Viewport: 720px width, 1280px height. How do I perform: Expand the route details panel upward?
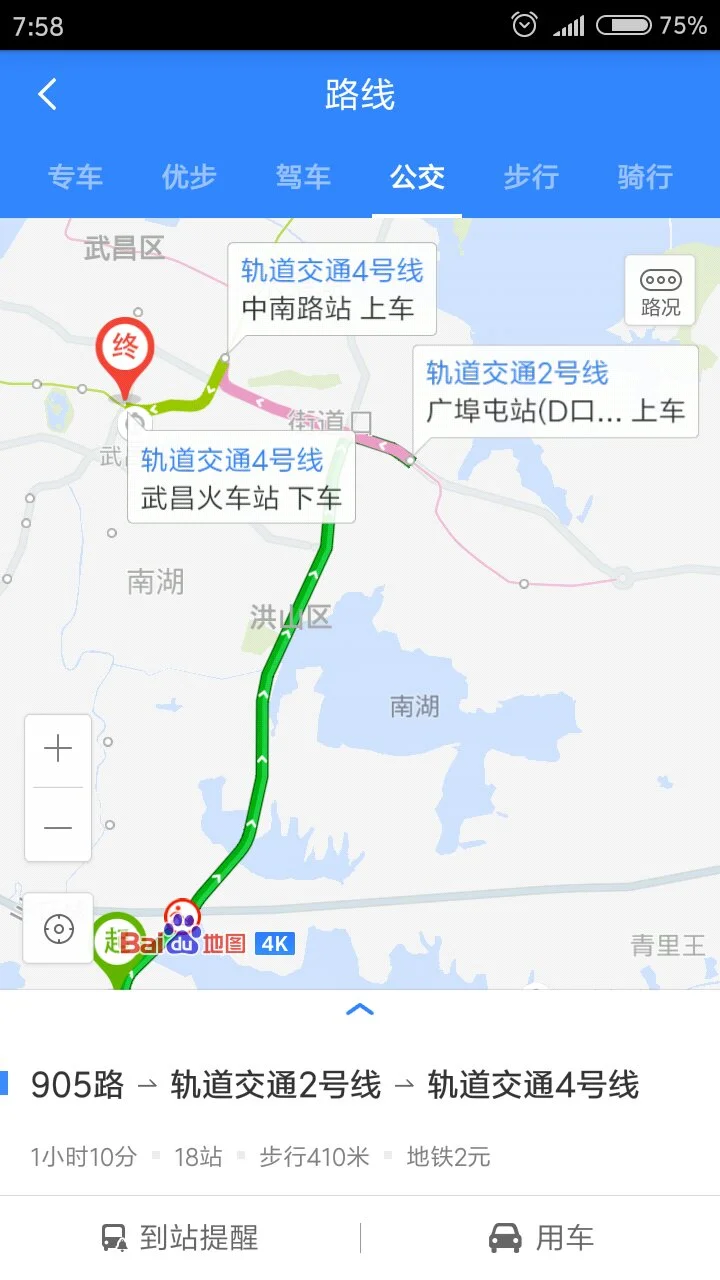(x=360, y=1009)
